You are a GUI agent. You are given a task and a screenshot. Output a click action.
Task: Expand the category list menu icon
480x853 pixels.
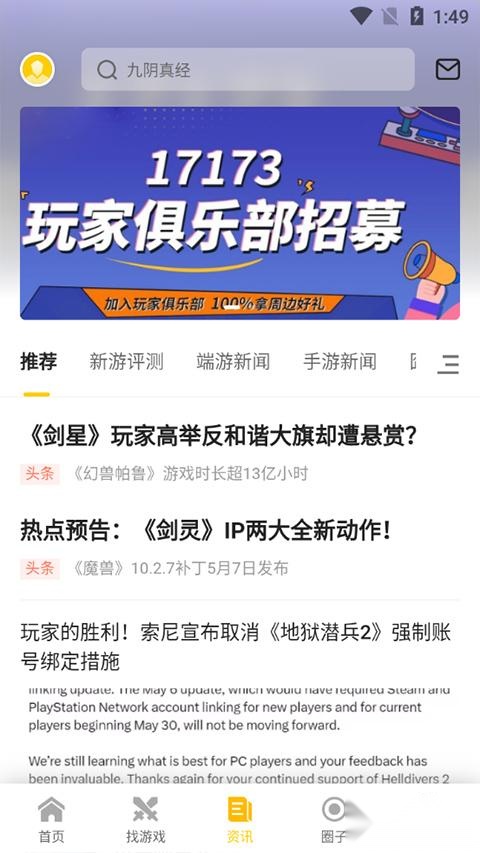448,363
